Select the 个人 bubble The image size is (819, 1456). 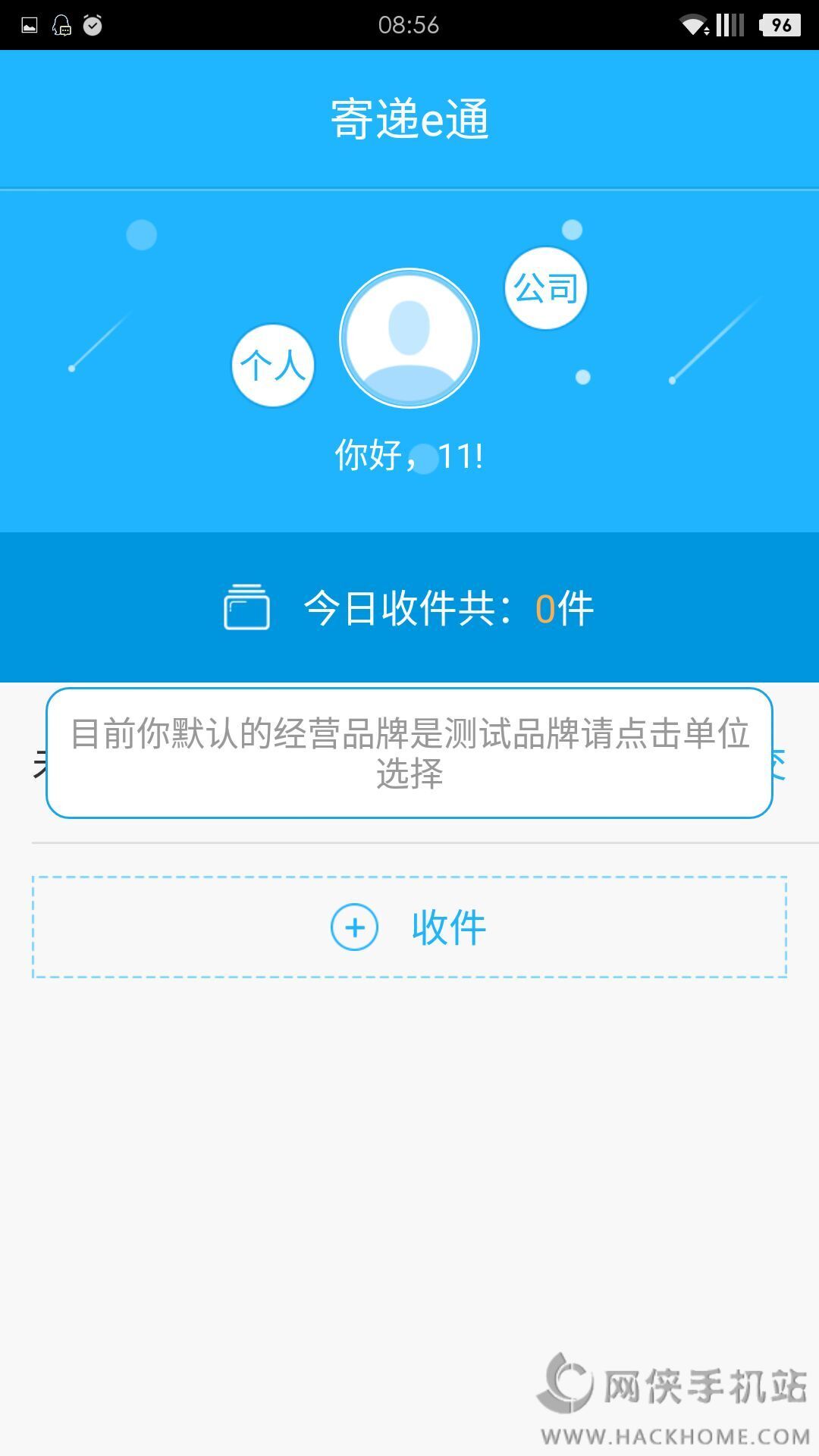(x=273, y=366)
